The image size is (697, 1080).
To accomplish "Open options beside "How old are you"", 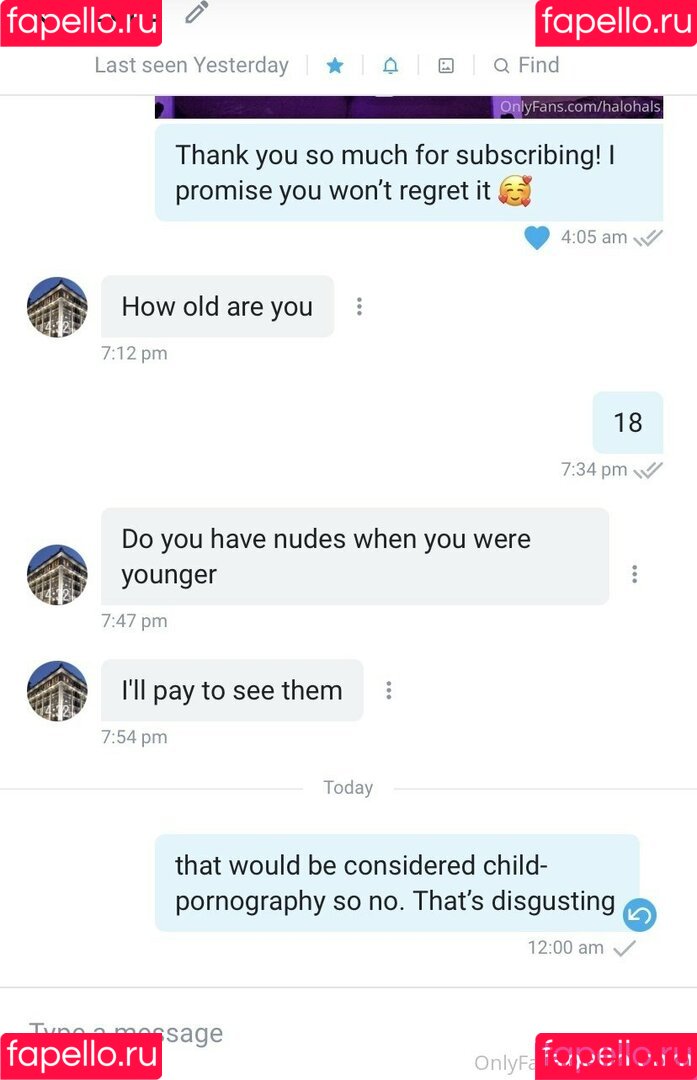I will [x=359, y=307].
